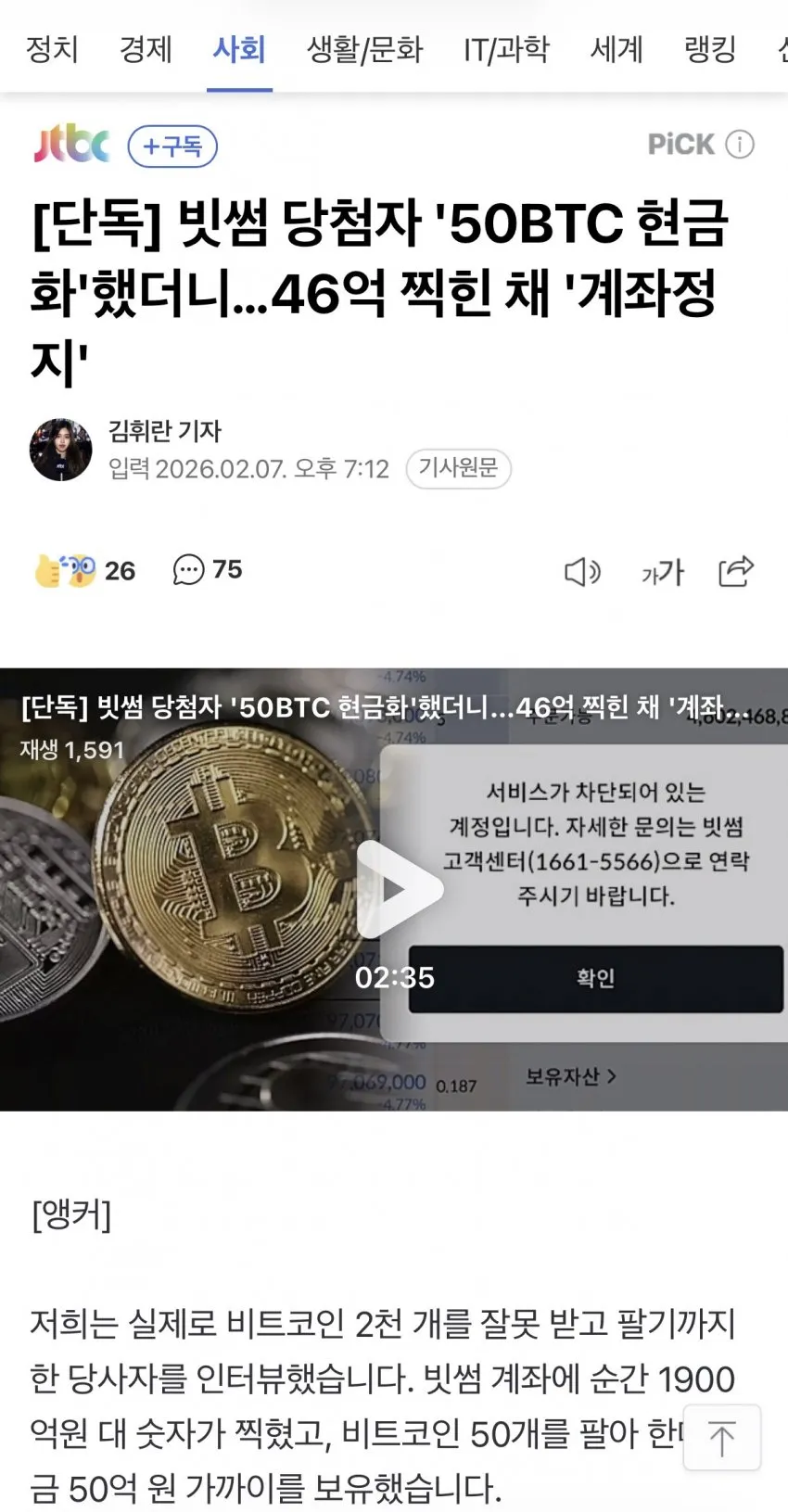Switch to the 경제 tab

coord(146,48)
